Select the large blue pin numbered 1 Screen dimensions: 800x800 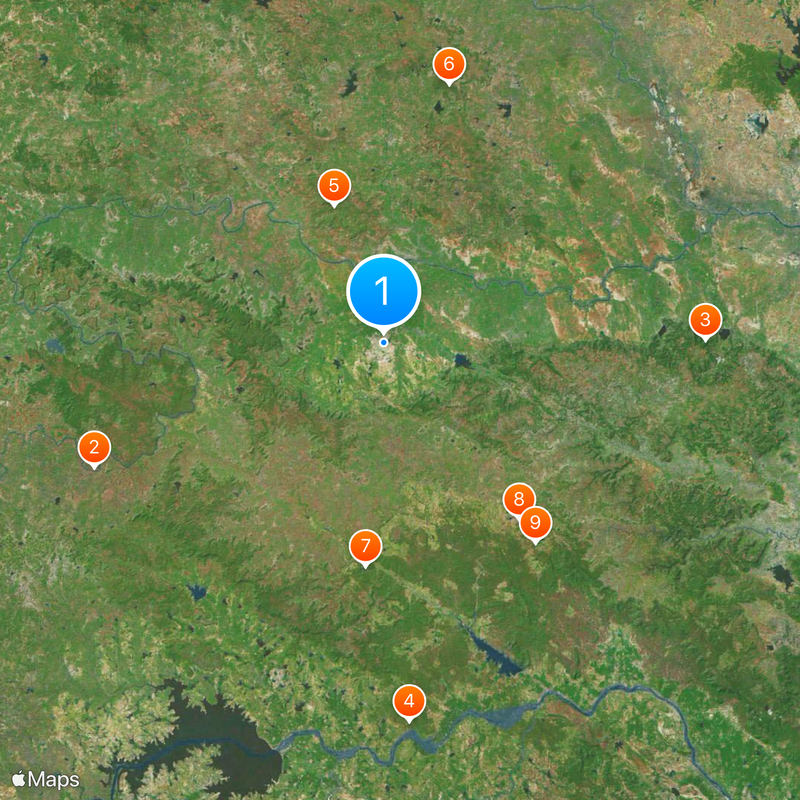coord(384,291)
